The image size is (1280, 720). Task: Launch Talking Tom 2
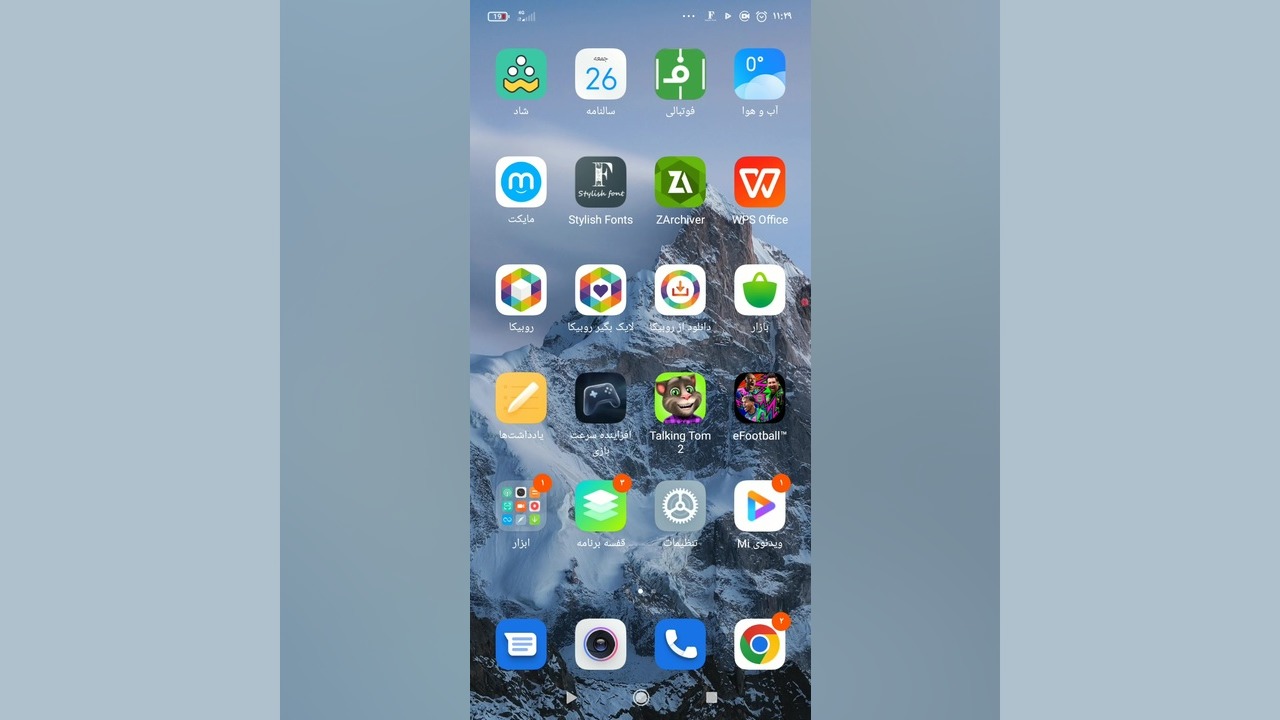(x=680, y=398)
